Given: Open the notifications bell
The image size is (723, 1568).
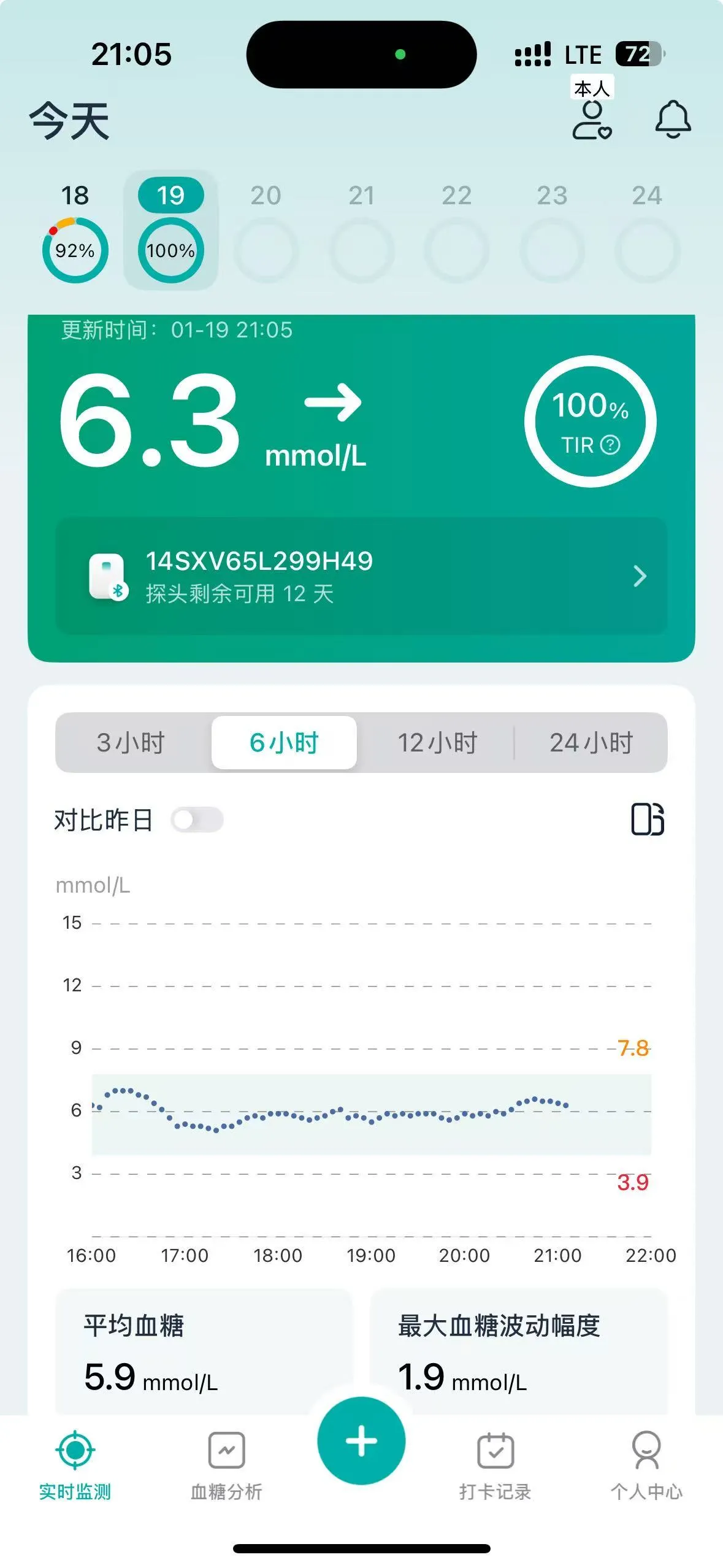Looking at the screenshot, I should point(673,119).
